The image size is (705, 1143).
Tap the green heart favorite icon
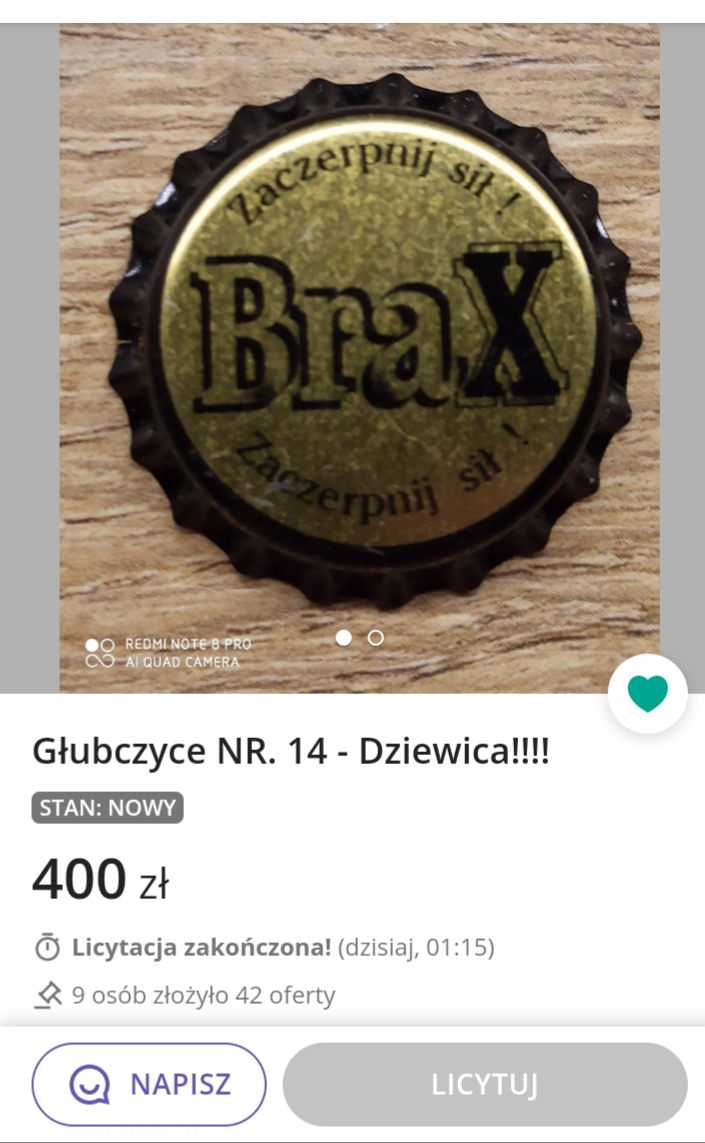coord(647,694)
